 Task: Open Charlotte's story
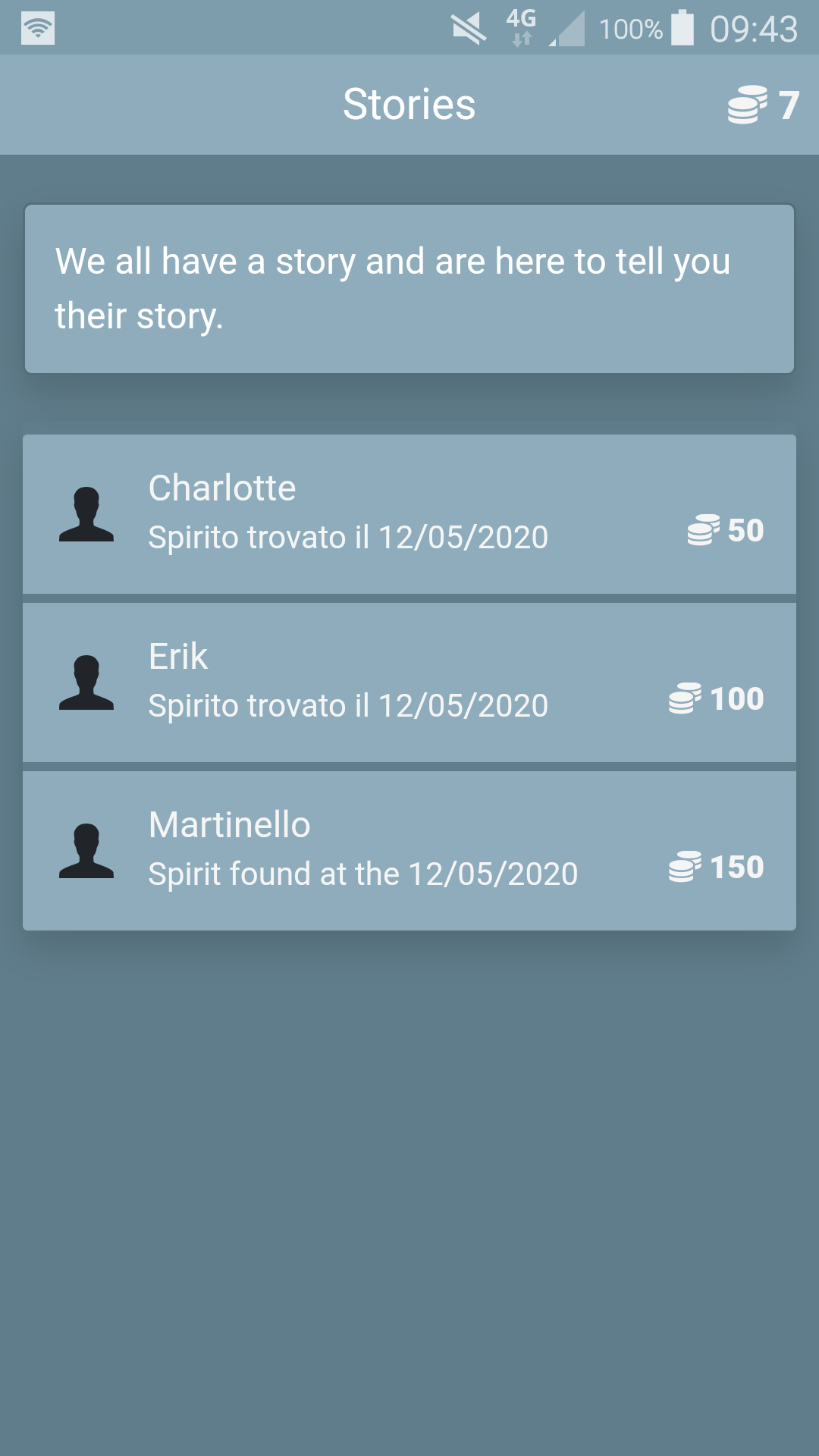(x=409, y=514)
